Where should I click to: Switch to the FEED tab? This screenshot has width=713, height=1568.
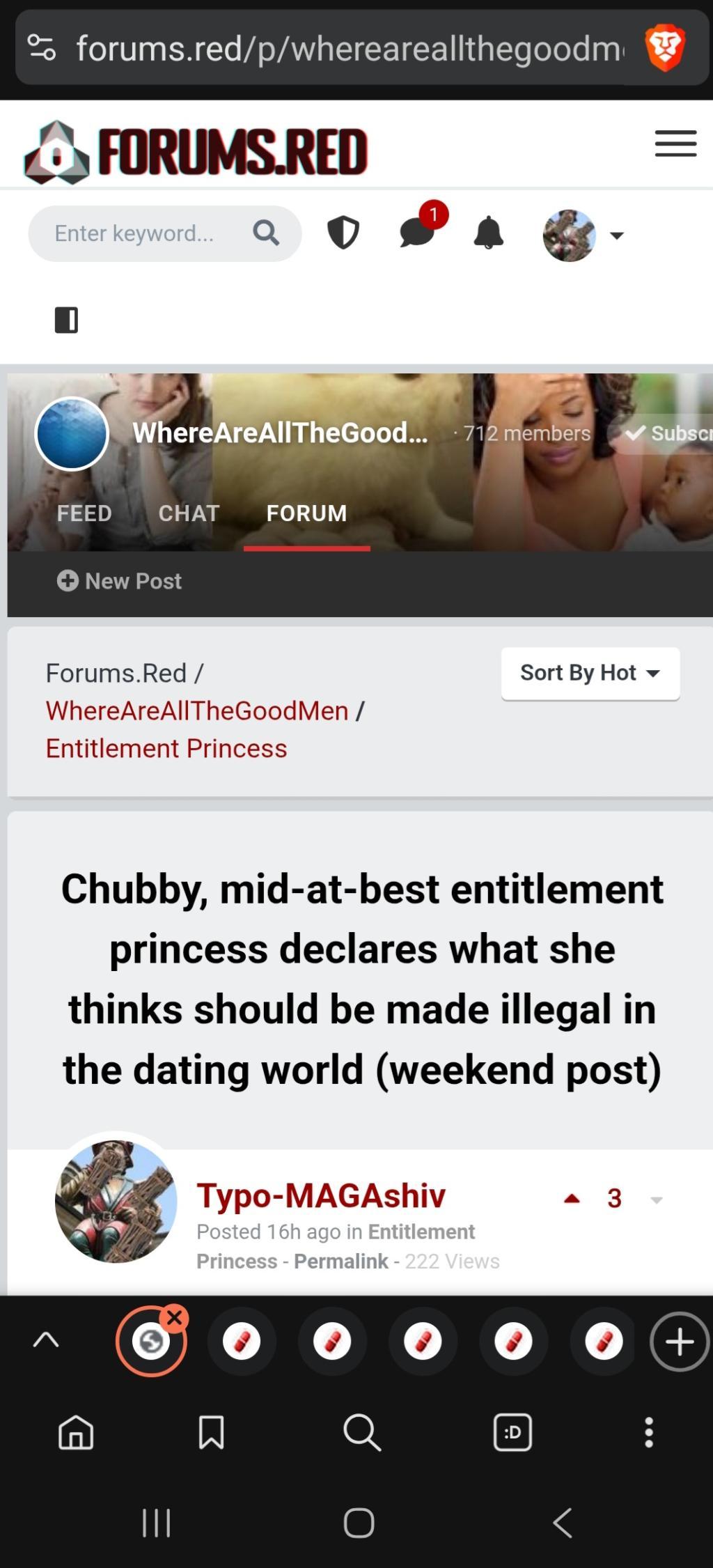click(x=84, y=513)
